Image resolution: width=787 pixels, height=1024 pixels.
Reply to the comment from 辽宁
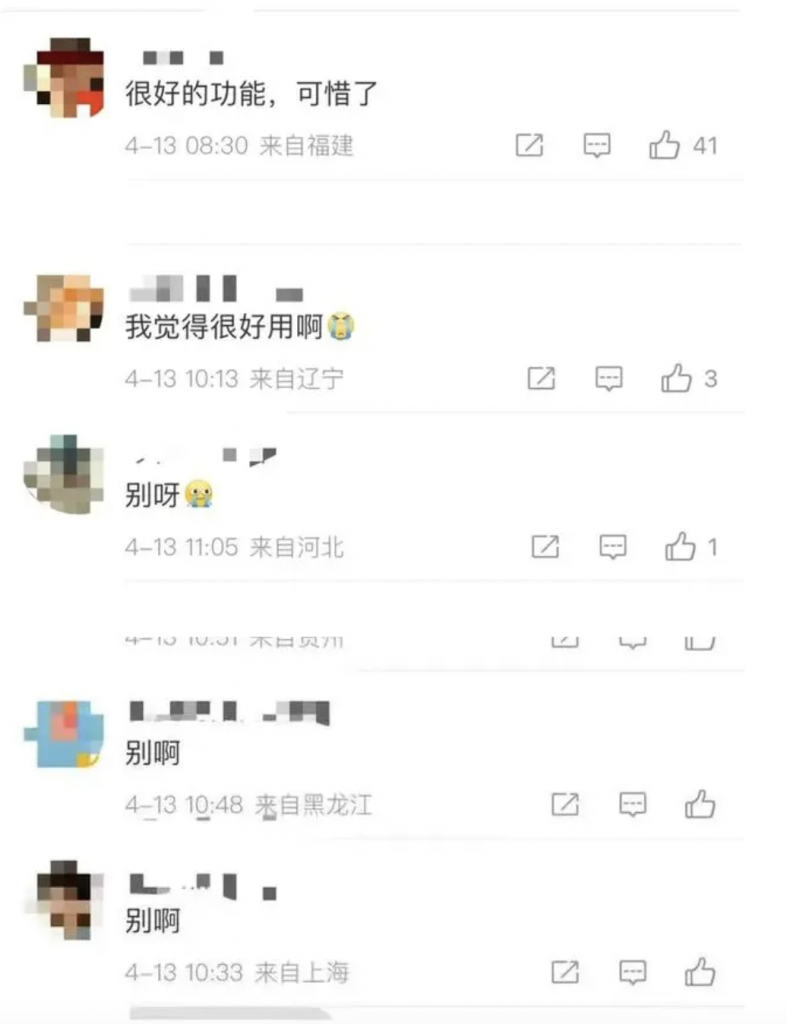(609, 379)
